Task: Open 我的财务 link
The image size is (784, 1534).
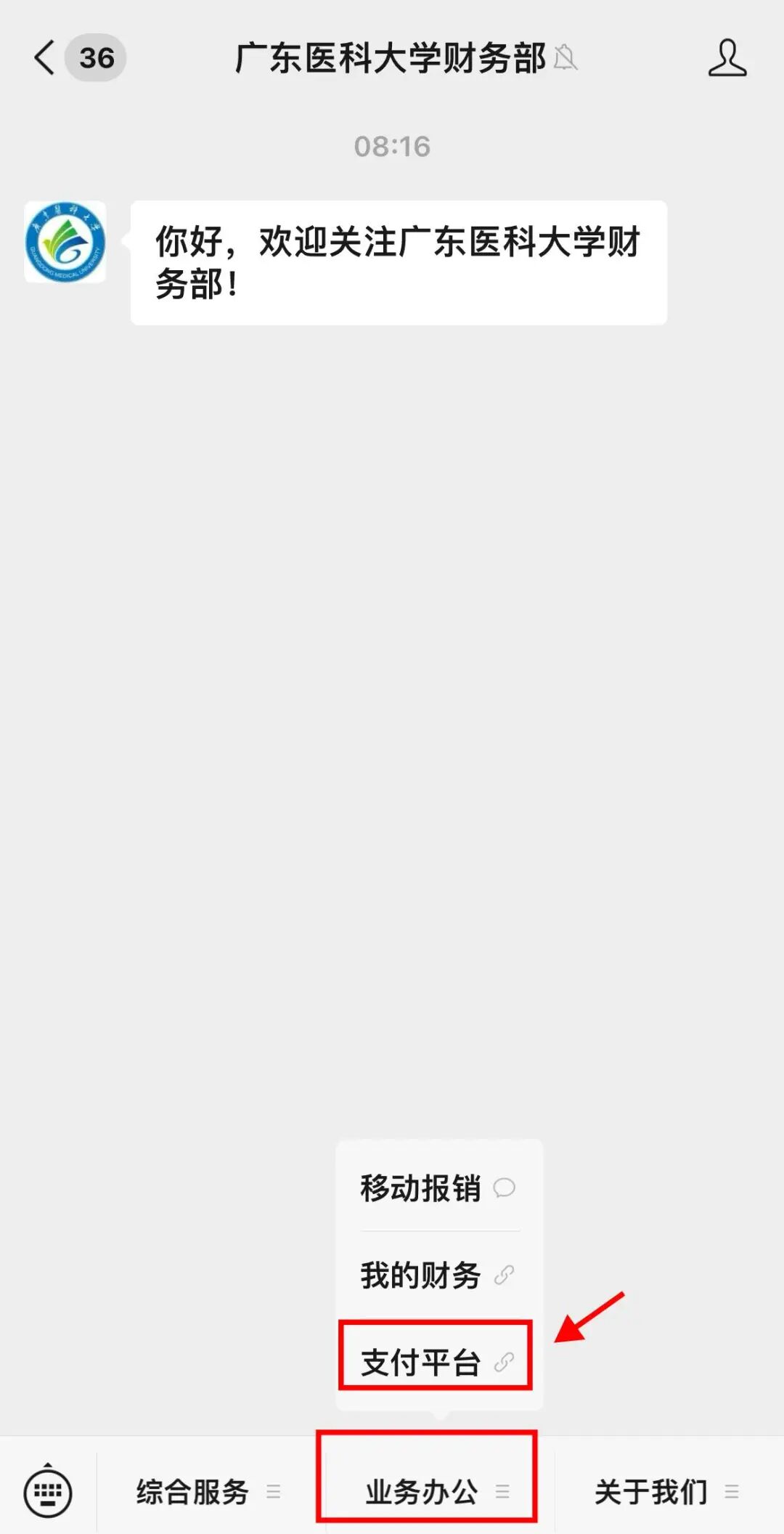Action: tap(437, 1275)
